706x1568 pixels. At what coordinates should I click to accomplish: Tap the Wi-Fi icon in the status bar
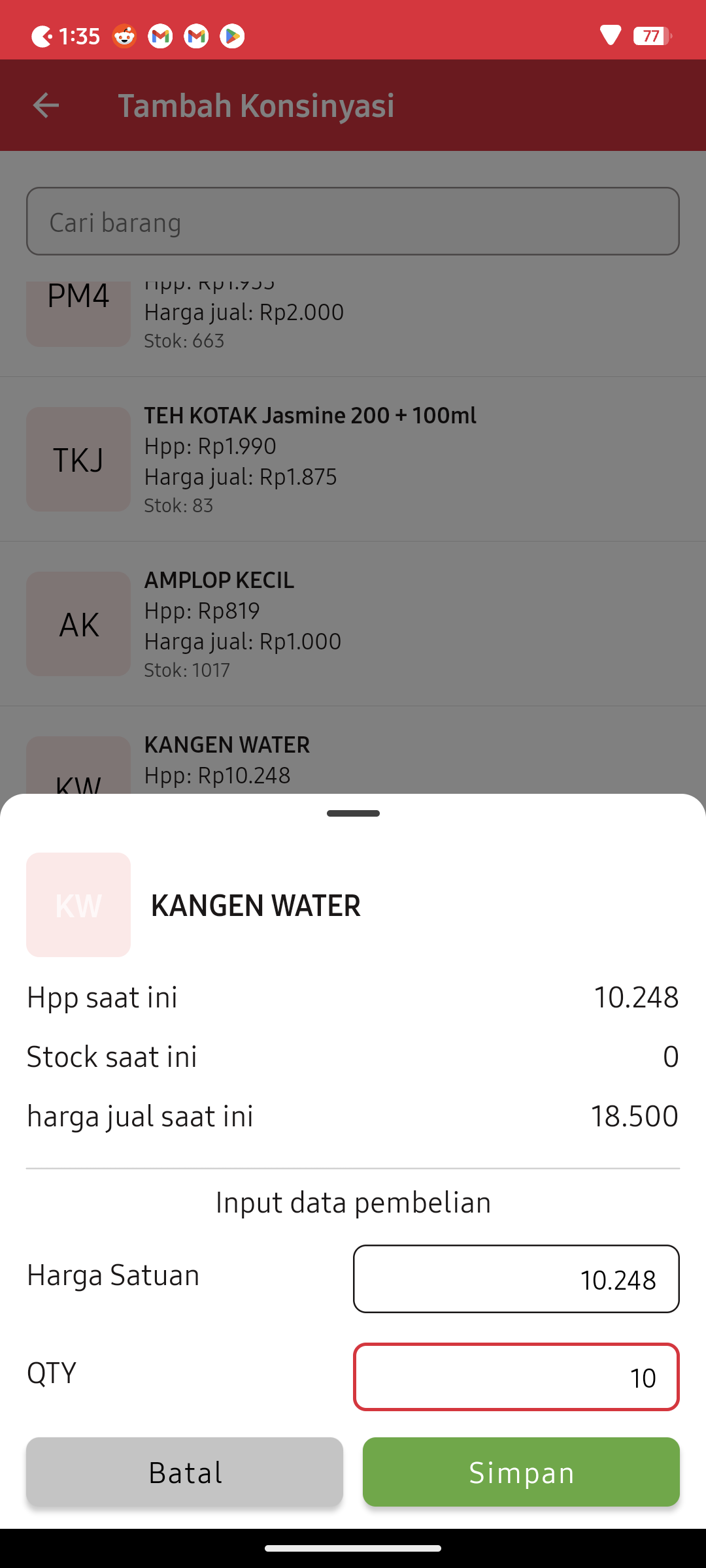(610, 36)
